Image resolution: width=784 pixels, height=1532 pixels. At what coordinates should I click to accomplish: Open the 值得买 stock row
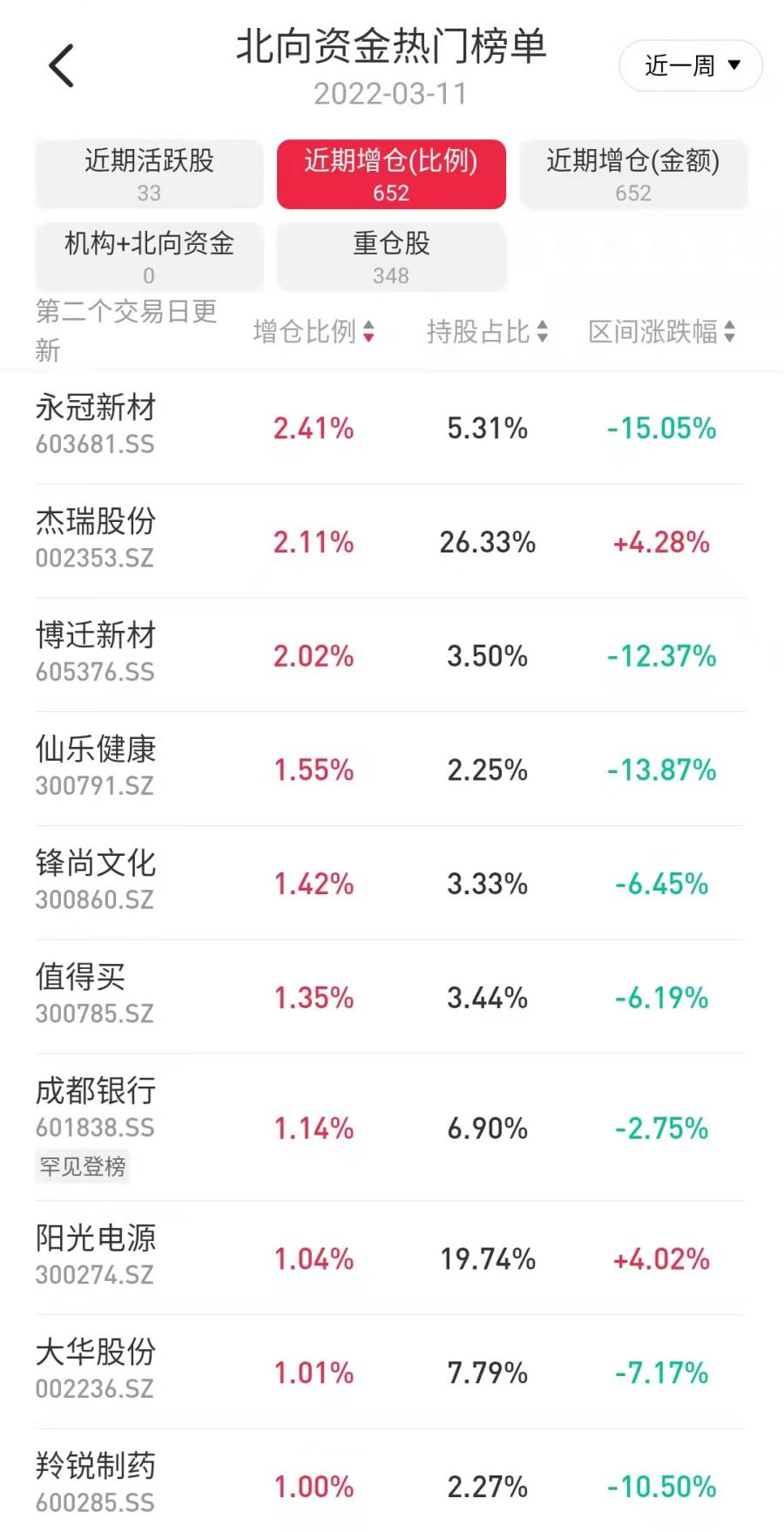389,997
